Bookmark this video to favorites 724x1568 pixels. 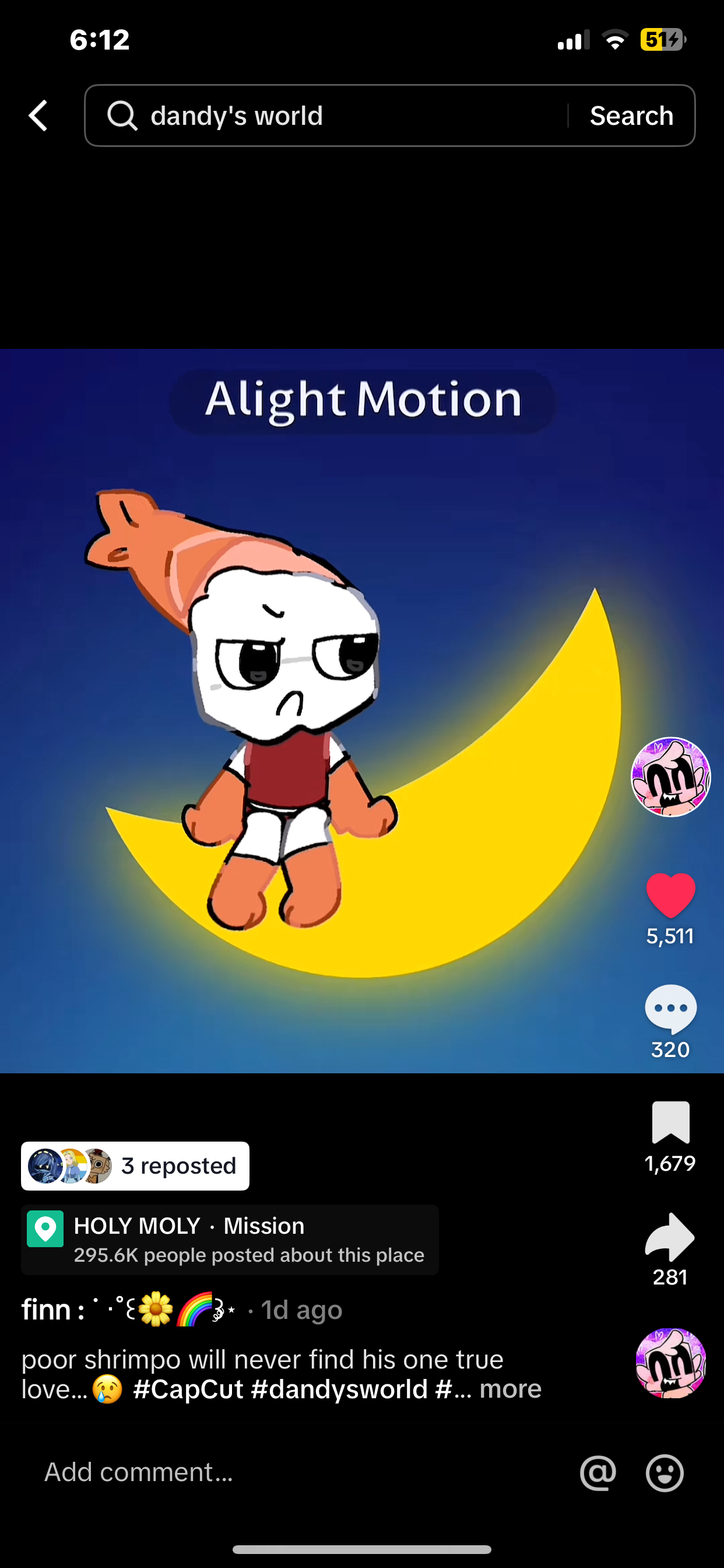[x=670, y=1122]
